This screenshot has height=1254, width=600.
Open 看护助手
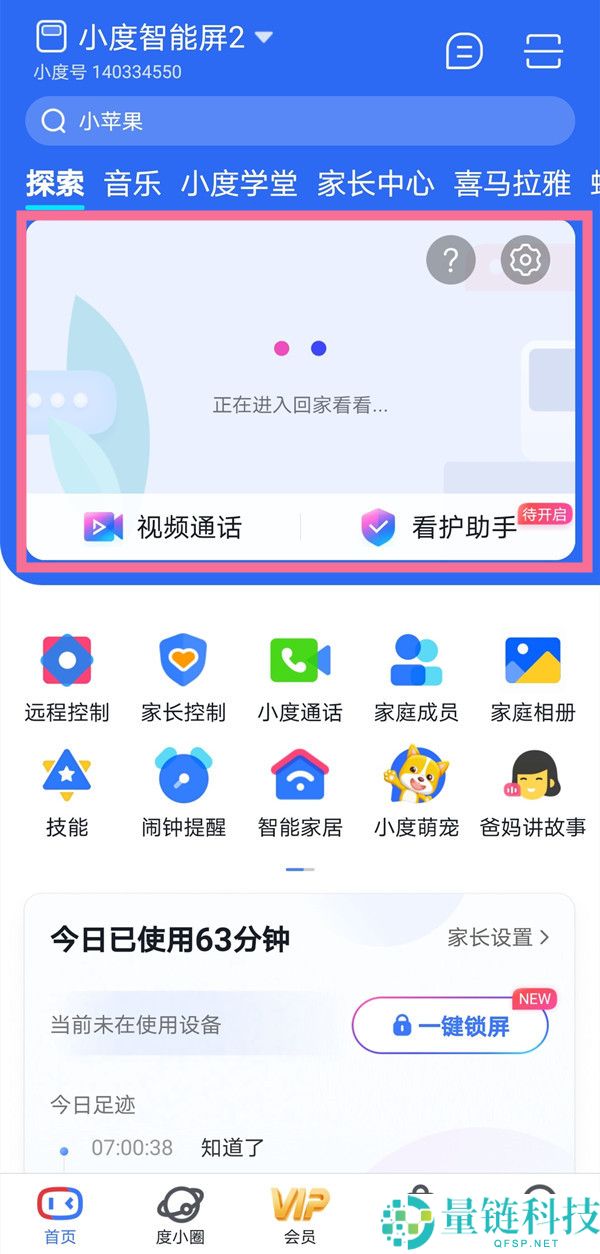[x=440, y=527]
